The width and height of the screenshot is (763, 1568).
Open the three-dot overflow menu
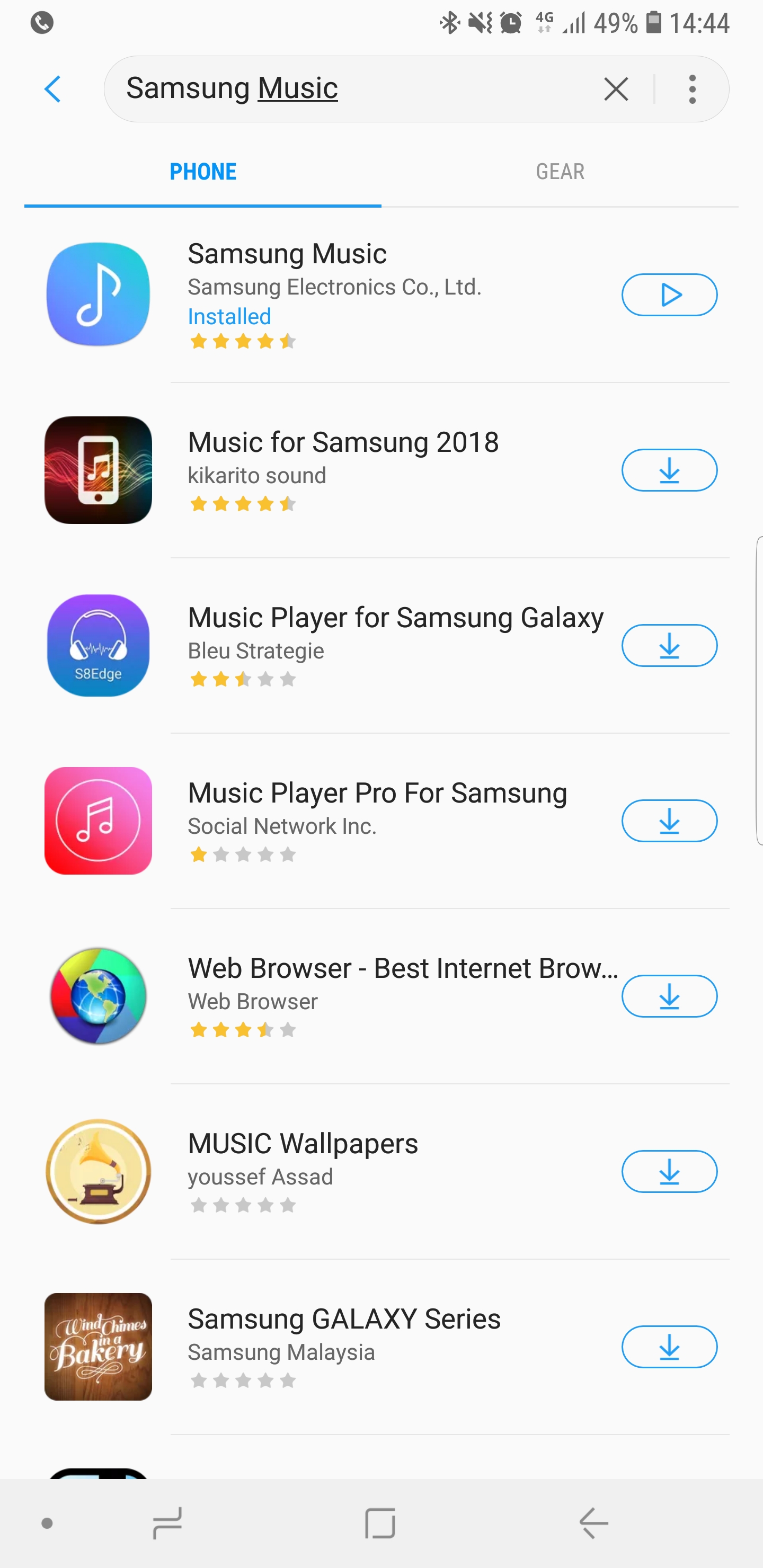tap(692, 90)
